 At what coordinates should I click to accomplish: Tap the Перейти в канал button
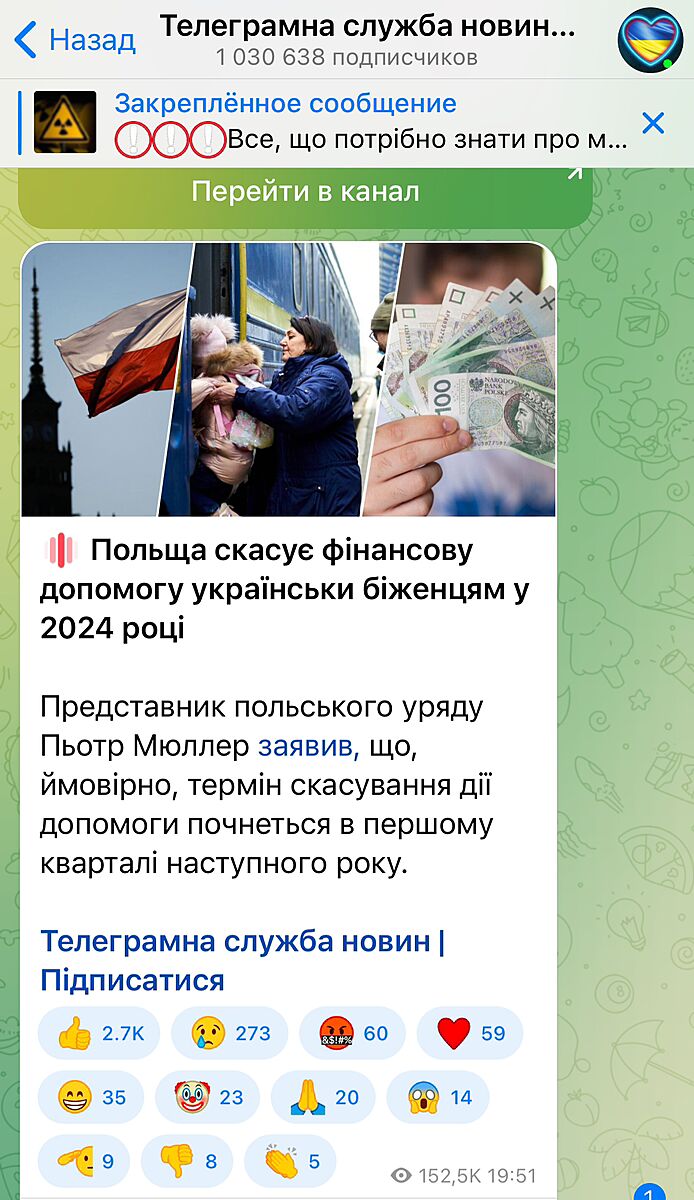coord(305,192)
